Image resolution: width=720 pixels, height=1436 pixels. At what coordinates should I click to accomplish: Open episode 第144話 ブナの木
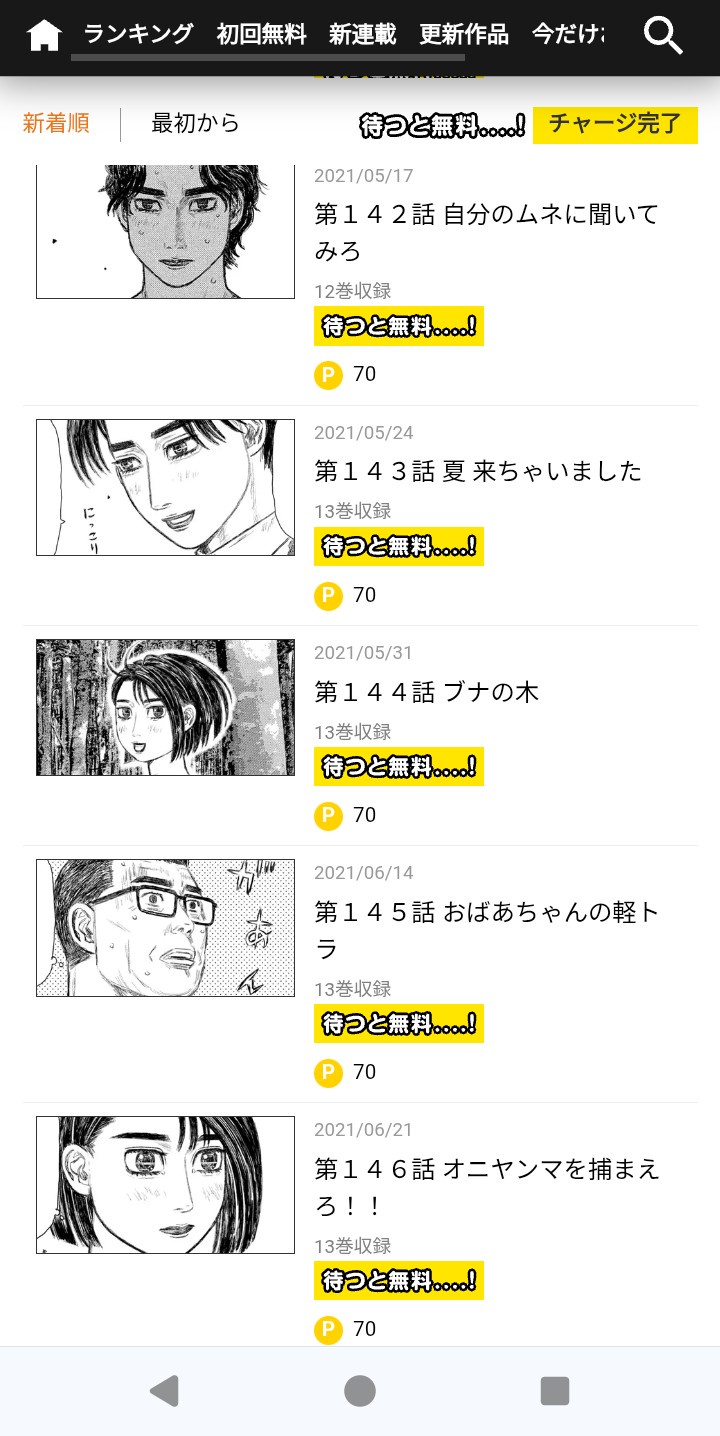(427, 692)
